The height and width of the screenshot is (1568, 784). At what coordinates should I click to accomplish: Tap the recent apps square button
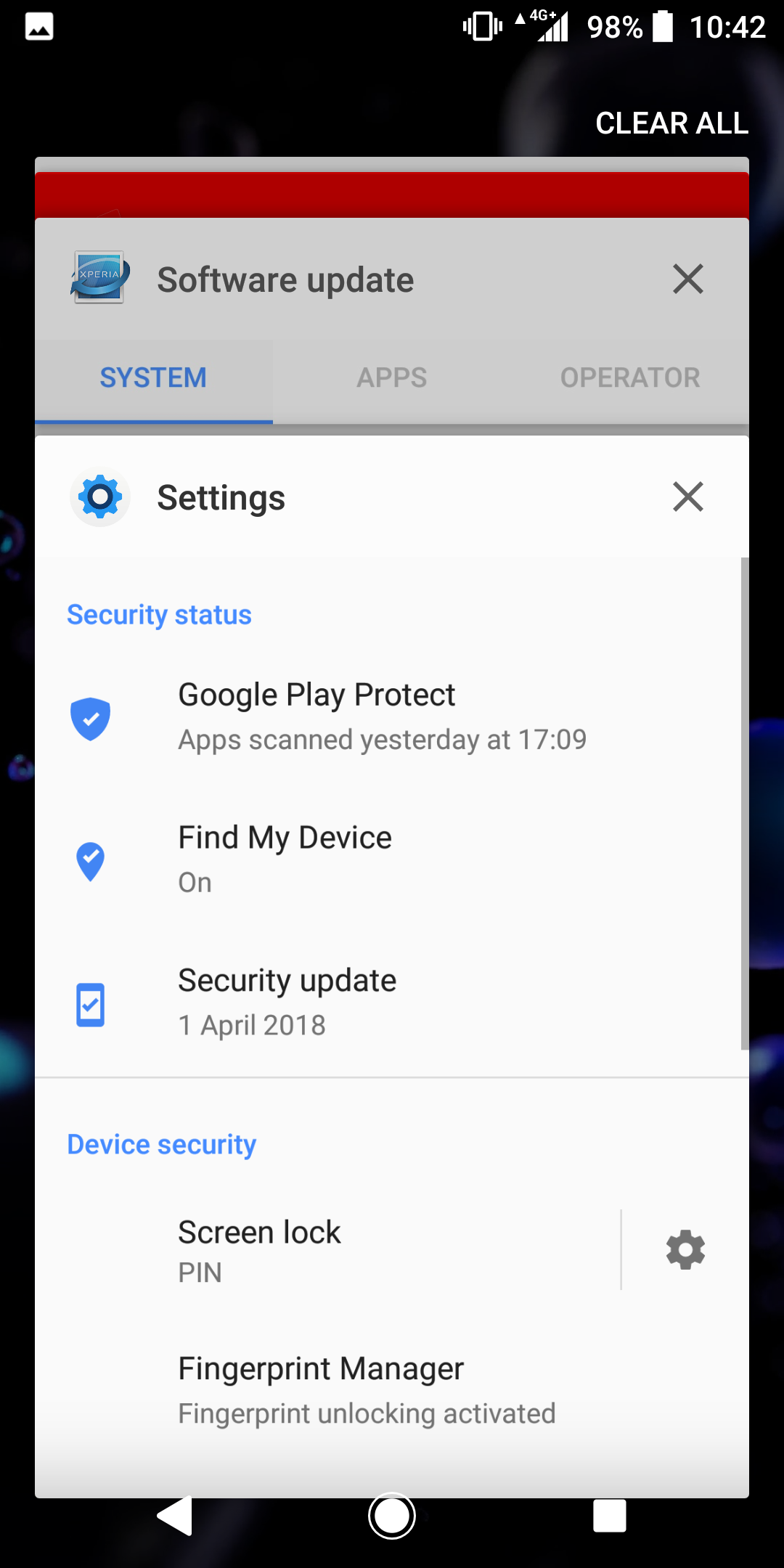(x=610, y=1516)
